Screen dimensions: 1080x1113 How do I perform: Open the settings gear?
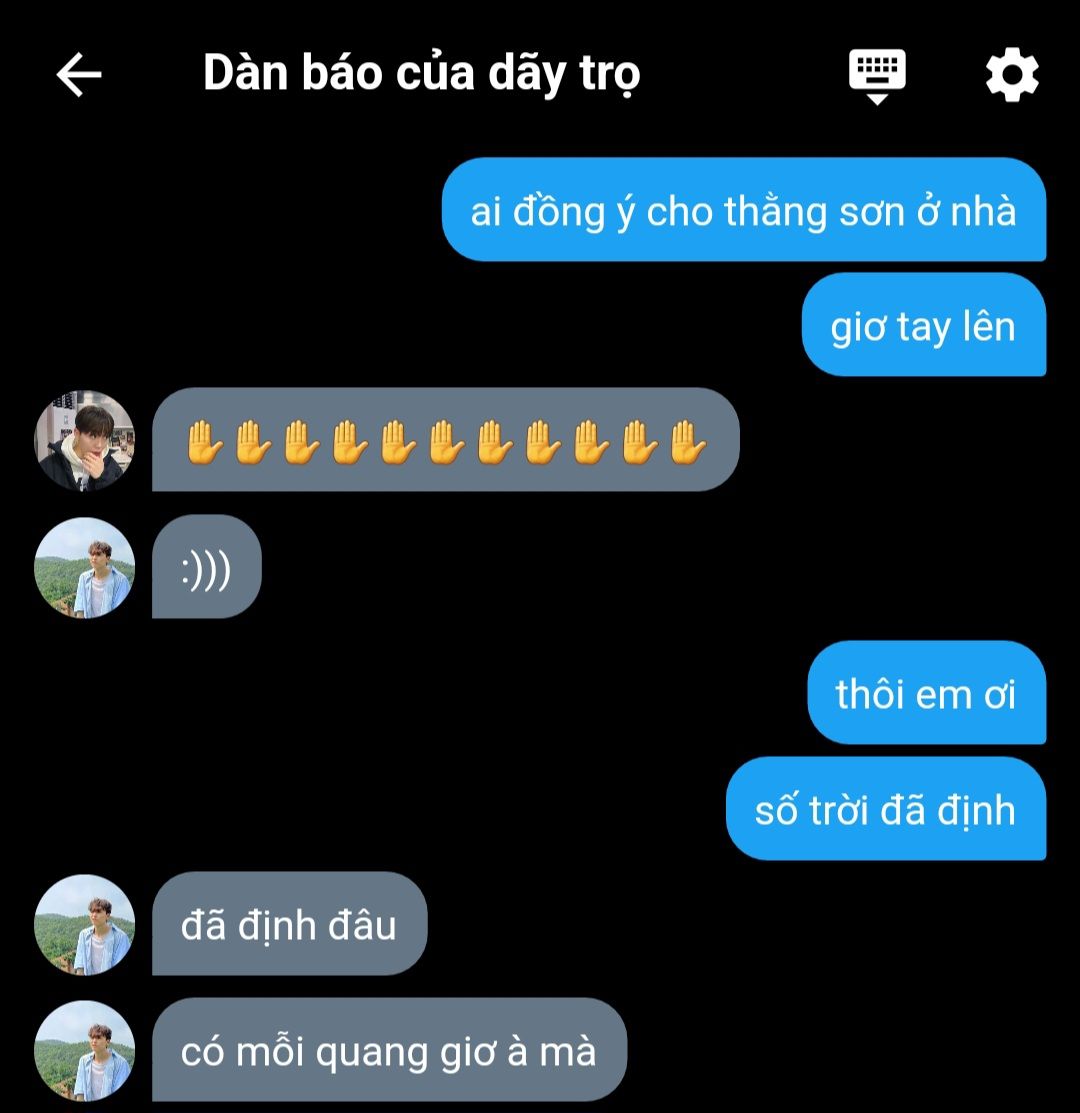tap(1012, 75)
